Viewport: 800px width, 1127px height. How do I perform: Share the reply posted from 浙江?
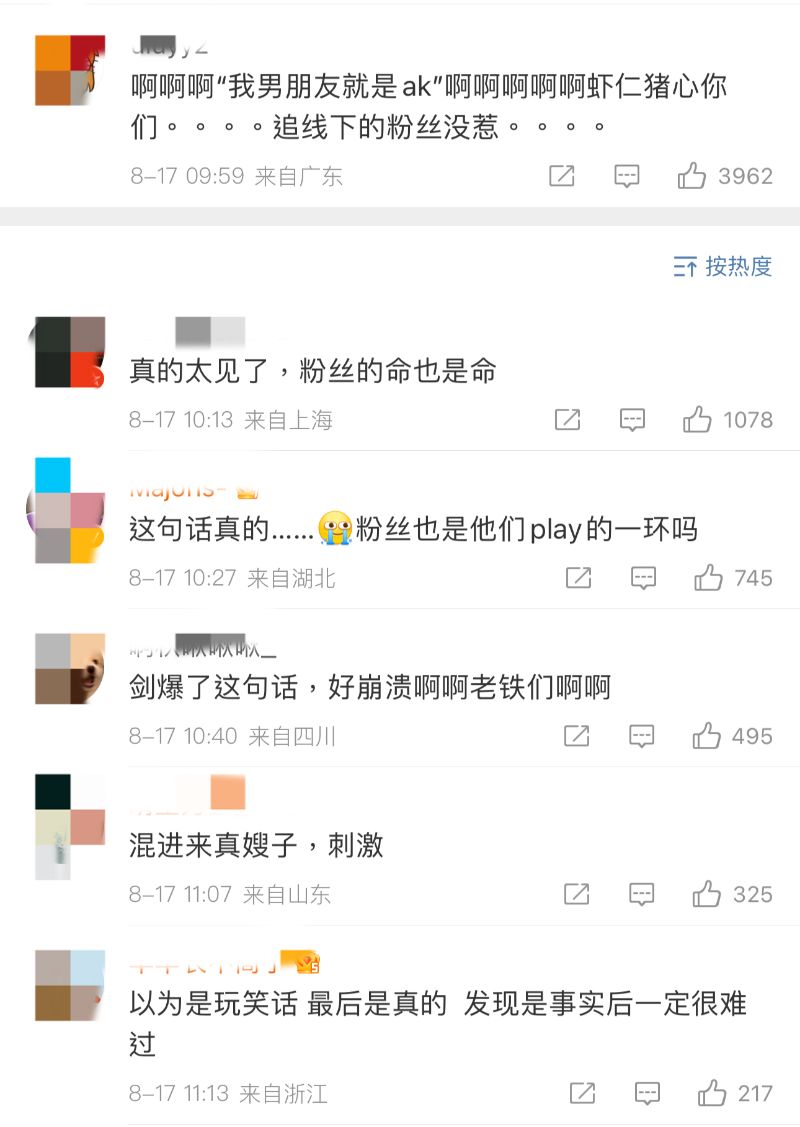click(582, 1094)
